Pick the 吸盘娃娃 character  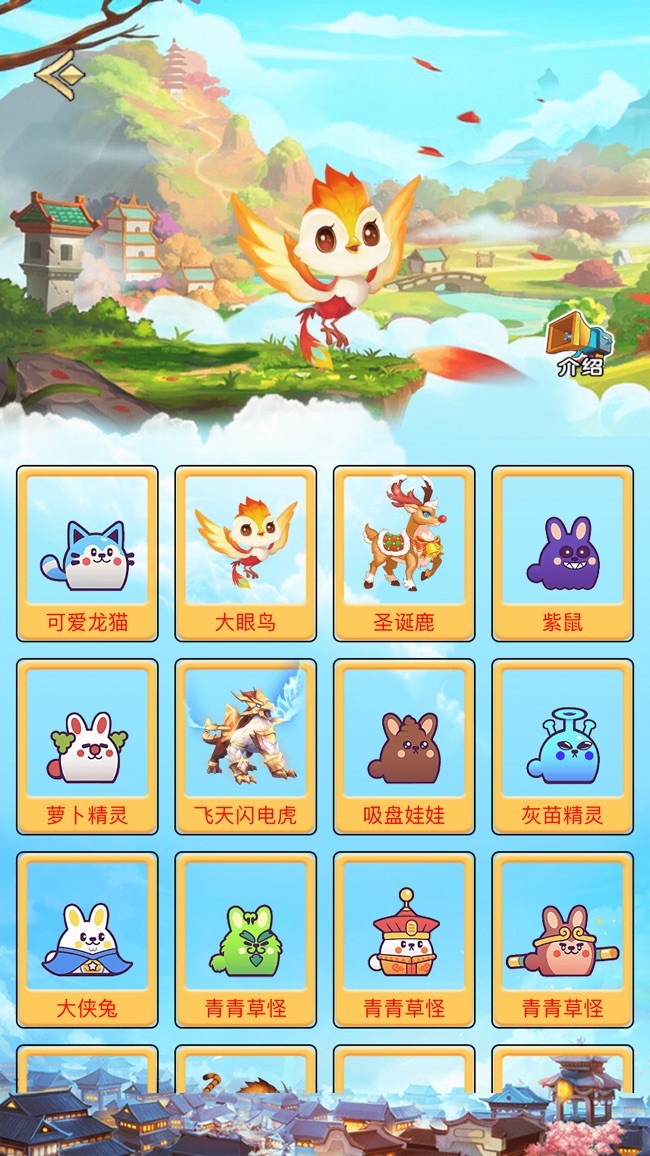[404, 746]
